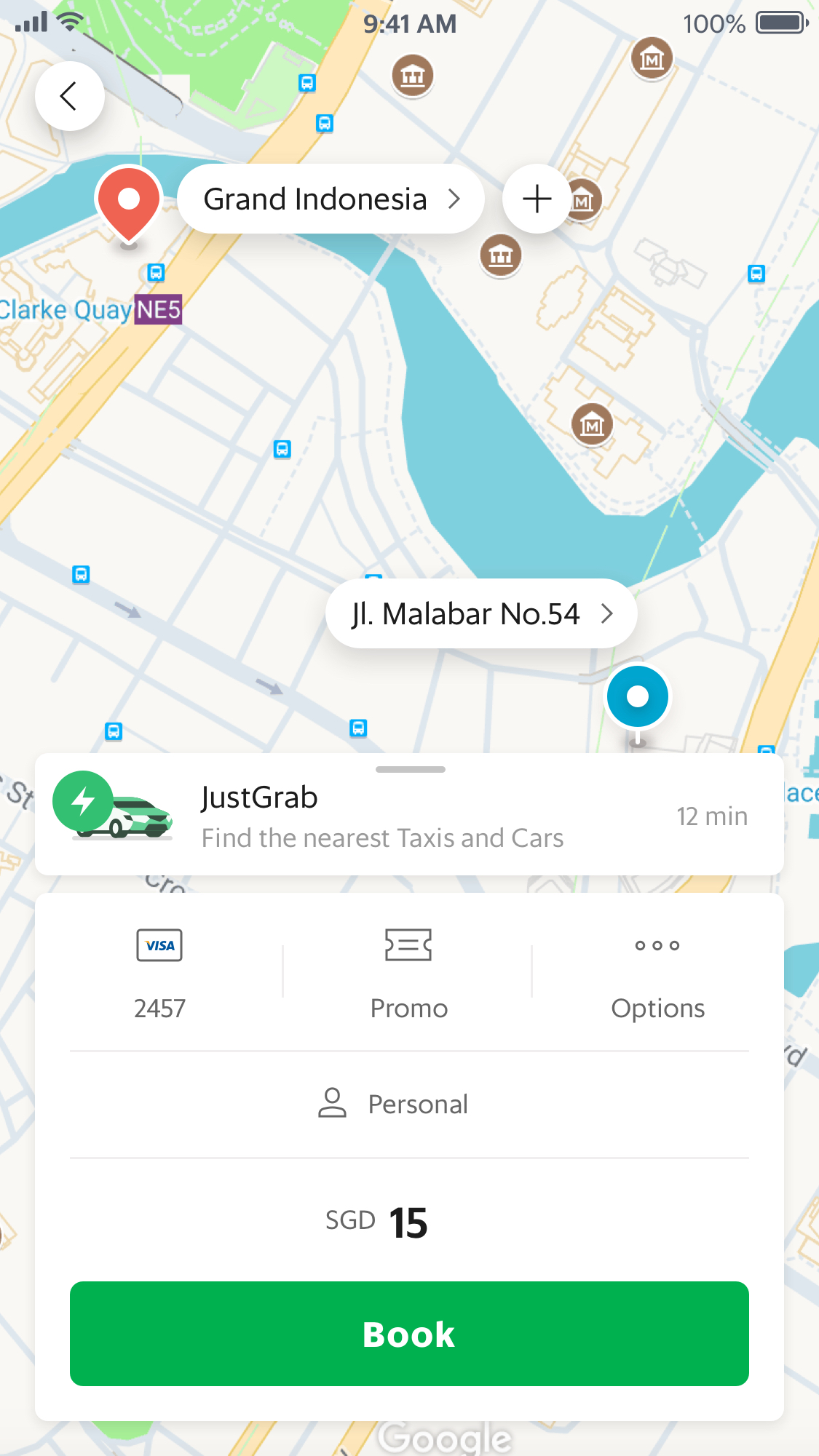Open the JustGrab ride type card
Image resolution: width=819 pixels, height=1456 pixels.
point(409,816)
